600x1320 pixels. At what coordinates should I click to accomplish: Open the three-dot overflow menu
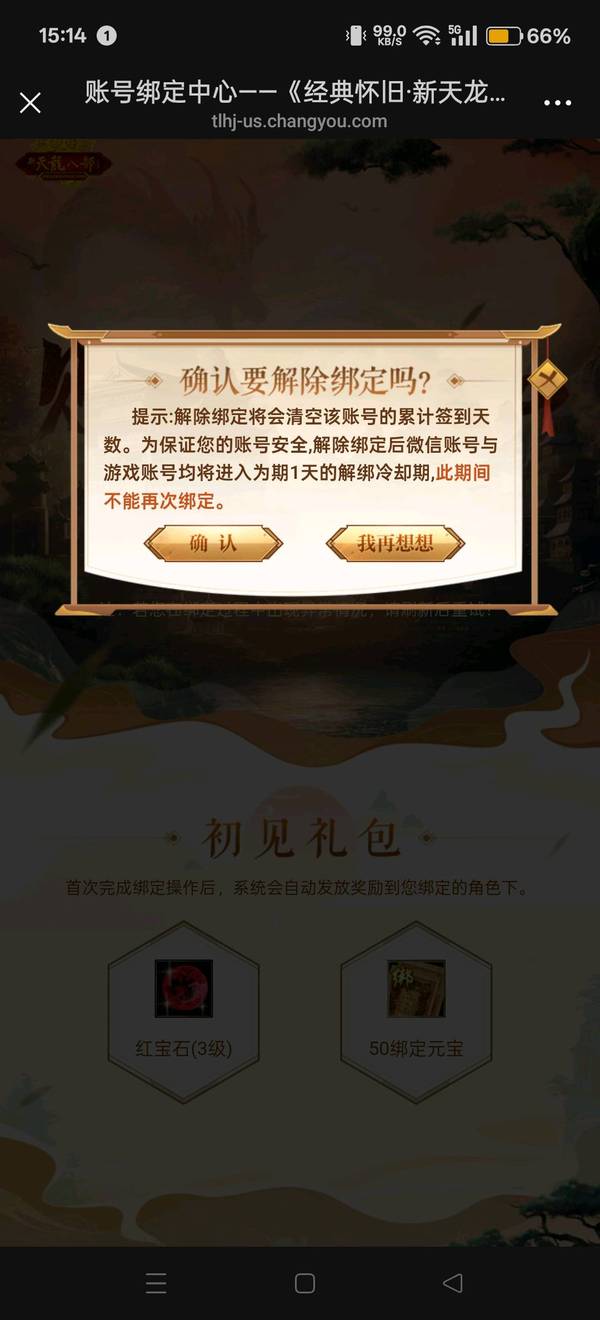pyautogui.click(x=557, y=102)
